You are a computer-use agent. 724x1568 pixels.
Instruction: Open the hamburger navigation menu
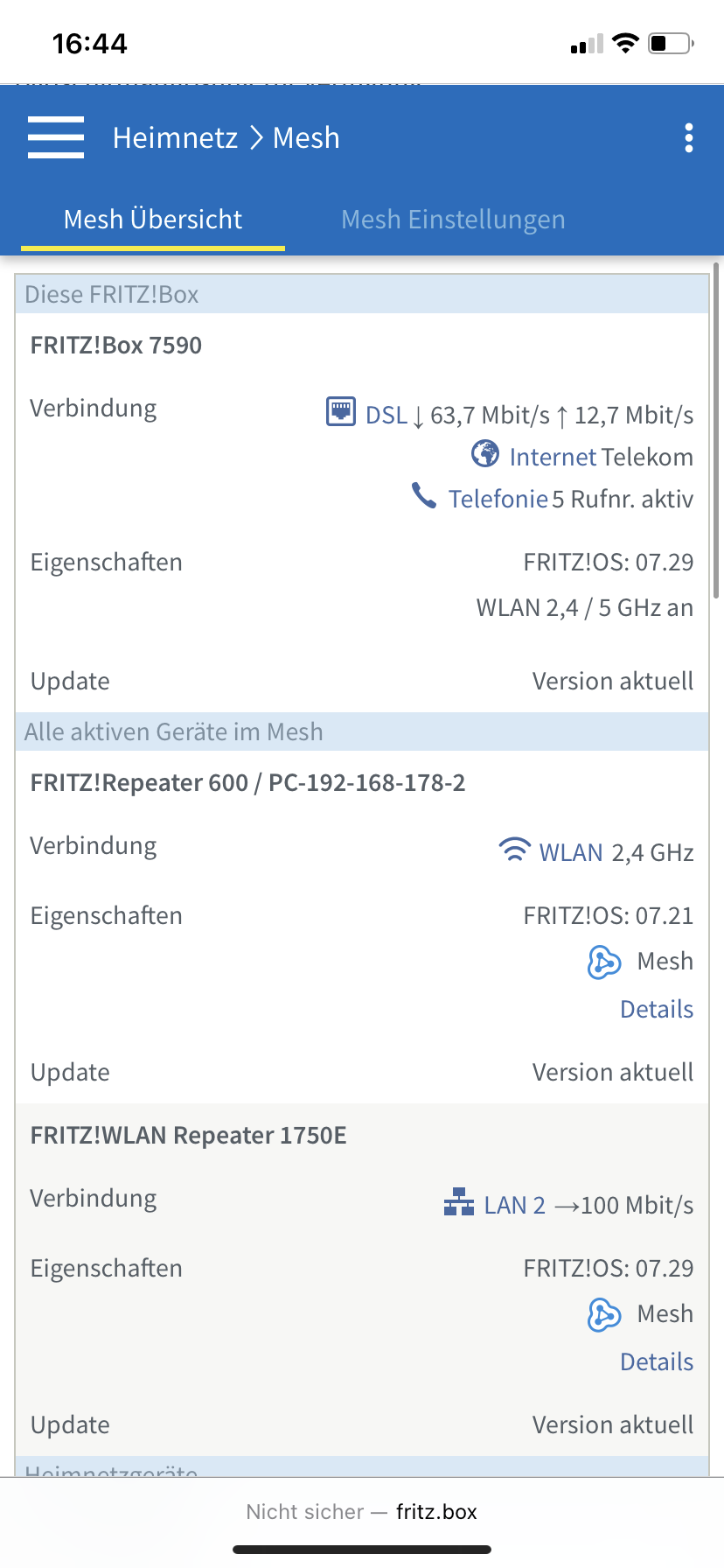(56, 137)
